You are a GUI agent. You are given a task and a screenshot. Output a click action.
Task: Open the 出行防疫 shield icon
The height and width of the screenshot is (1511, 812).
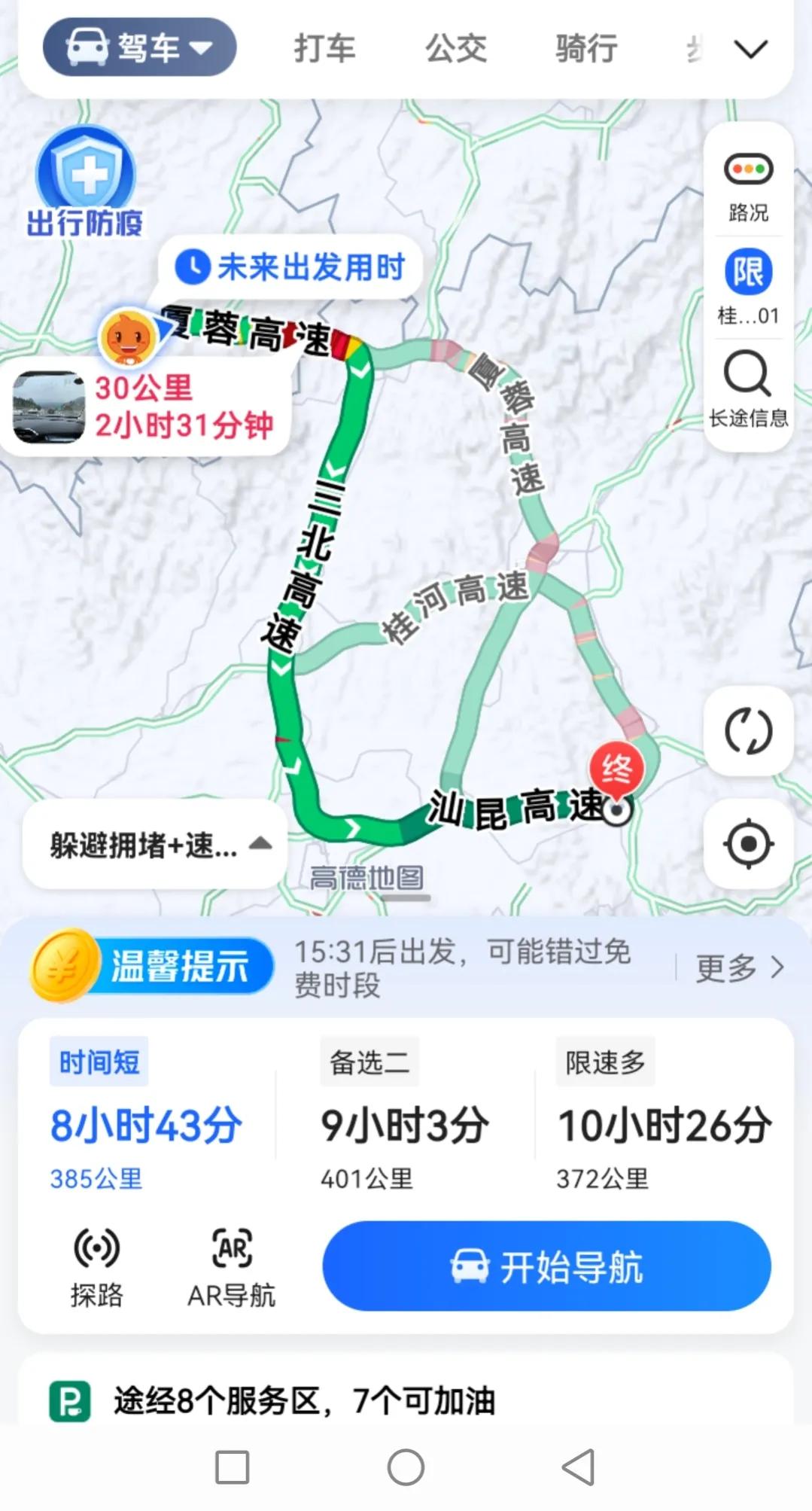pos(85,182)
